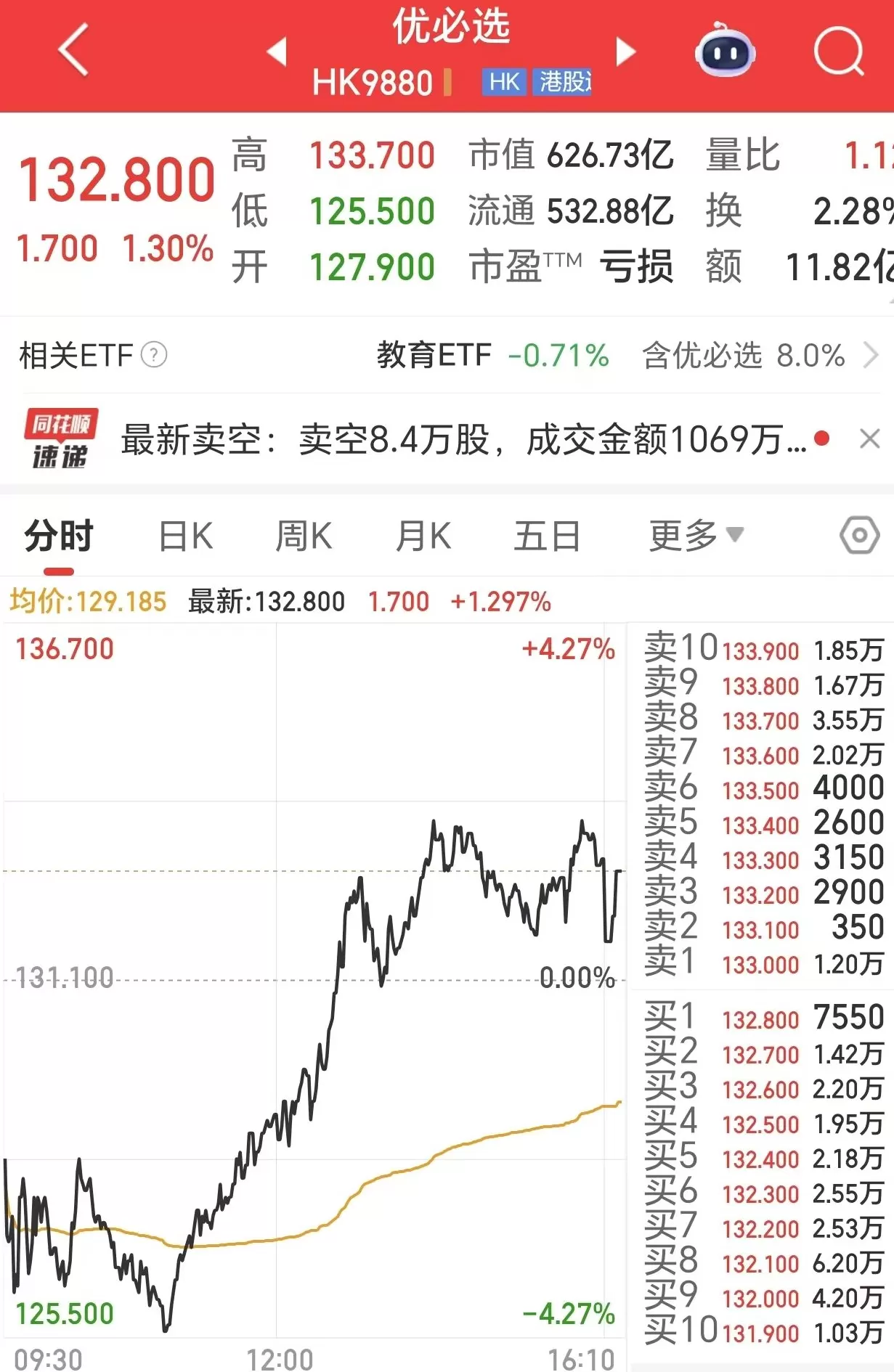Open the 相关ETF help question mark

click(x=155, y=356)
